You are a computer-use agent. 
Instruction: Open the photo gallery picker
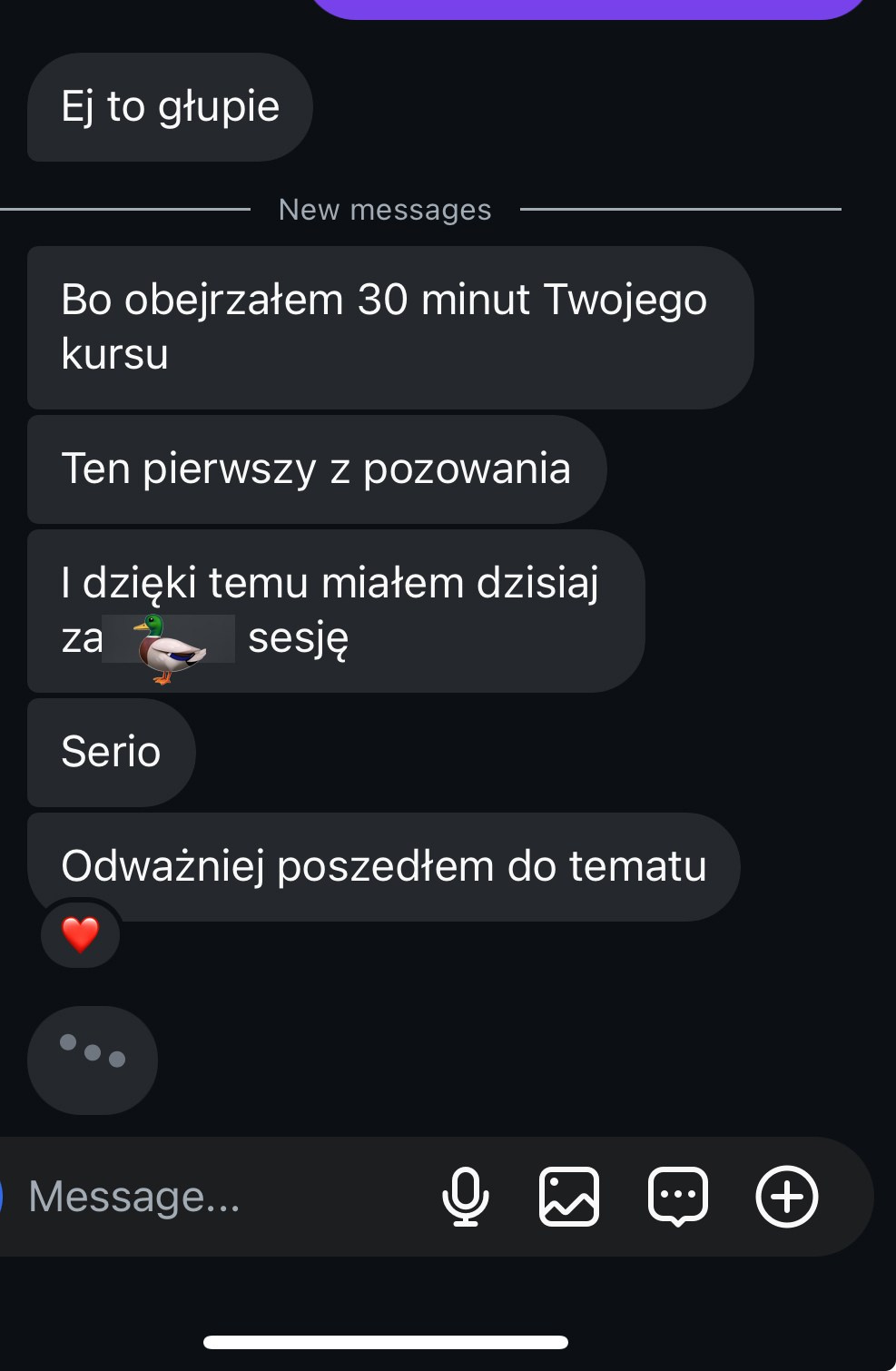click(x=569, y=1197)
